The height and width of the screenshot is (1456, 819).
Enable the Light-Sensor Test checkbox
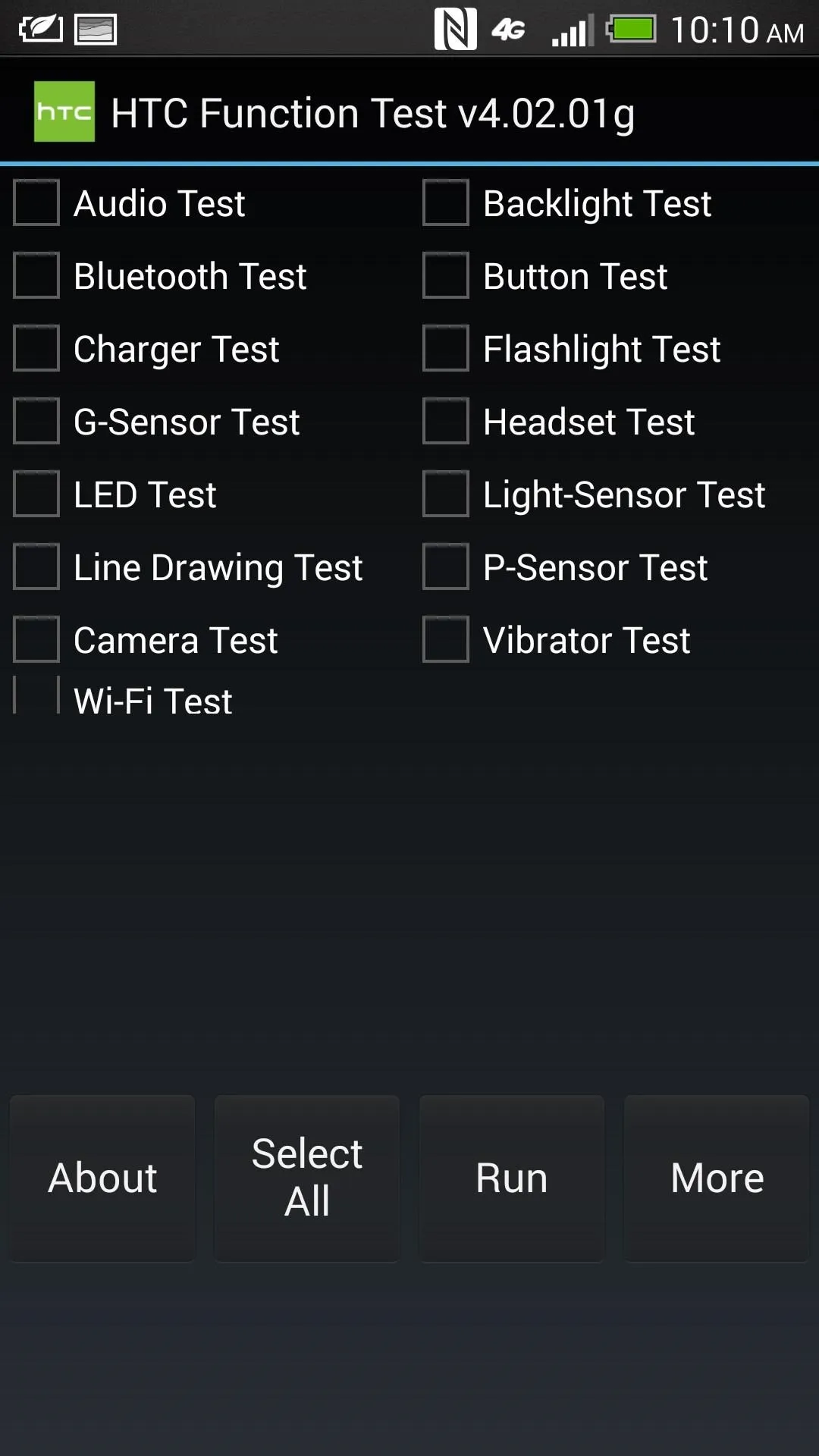(x=446, y=494)
